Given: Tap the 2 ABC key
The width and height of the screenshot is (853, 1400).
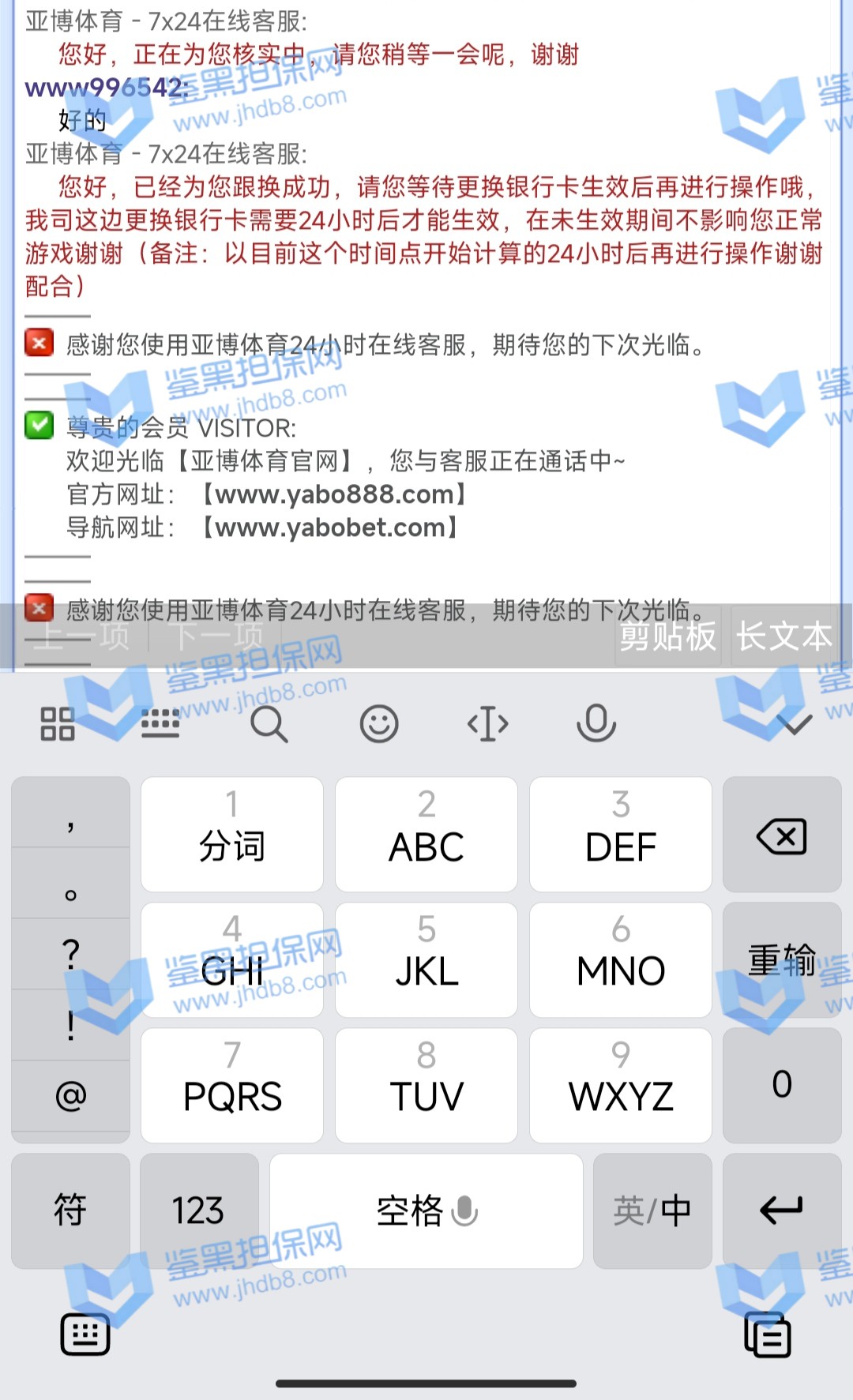Looking at the screenshot, I should pos(426,835).
